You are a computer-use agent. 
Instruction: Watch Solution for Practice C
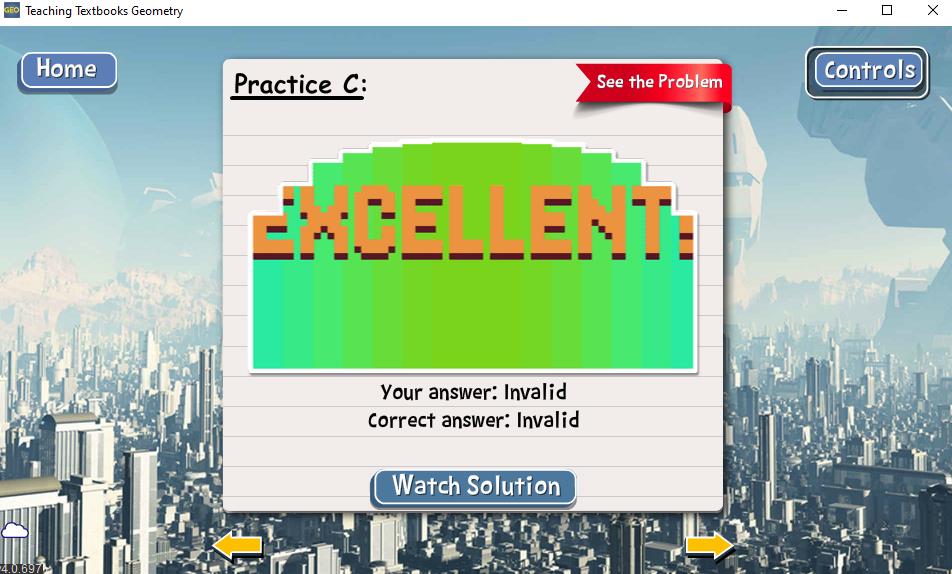[474, 487]
